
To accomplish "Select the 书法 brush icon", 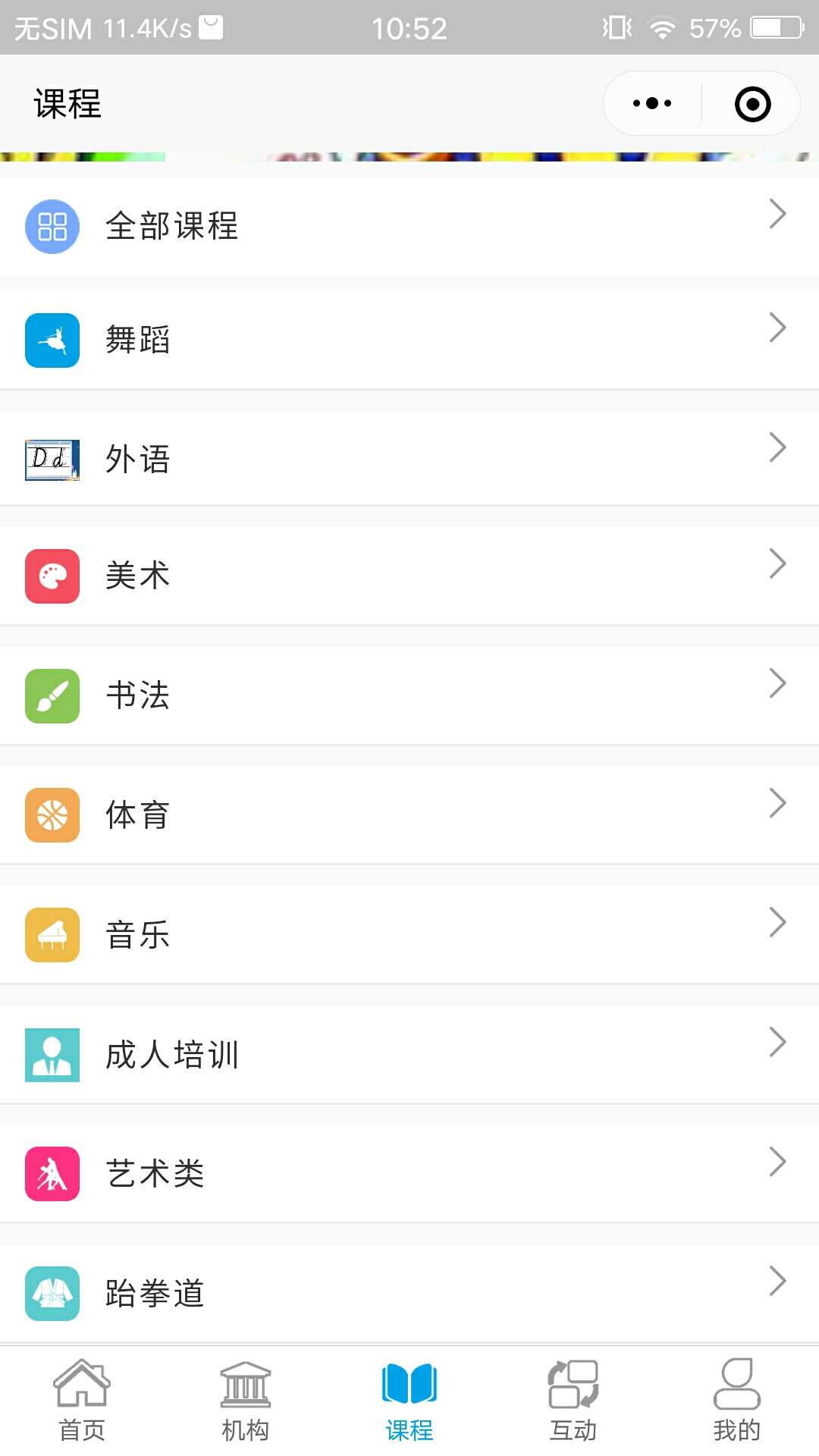I will [x=52, y=695].
